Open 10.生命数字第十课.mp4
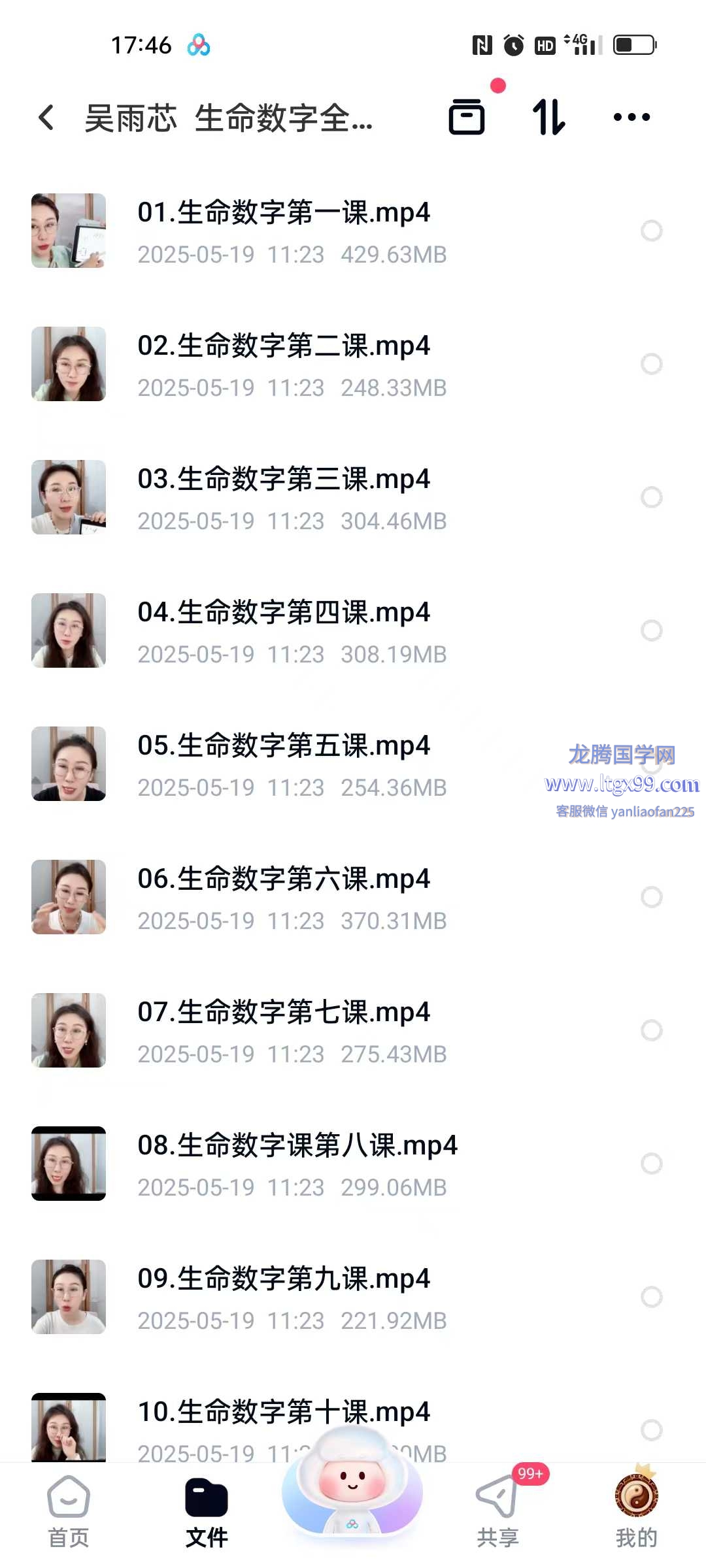Viewport: 706px width, 1568px height. tap(284, 1413)
